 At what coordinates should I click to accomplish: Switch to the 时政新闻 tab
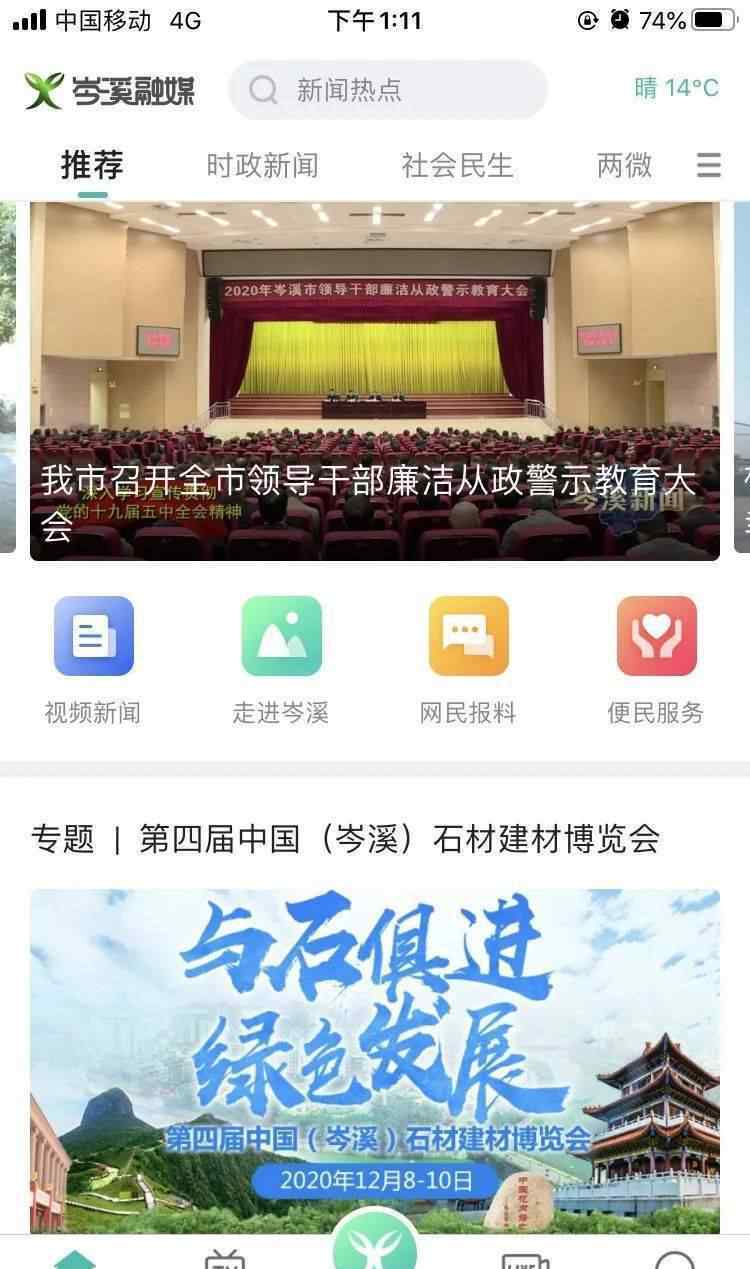click(262, 165)
